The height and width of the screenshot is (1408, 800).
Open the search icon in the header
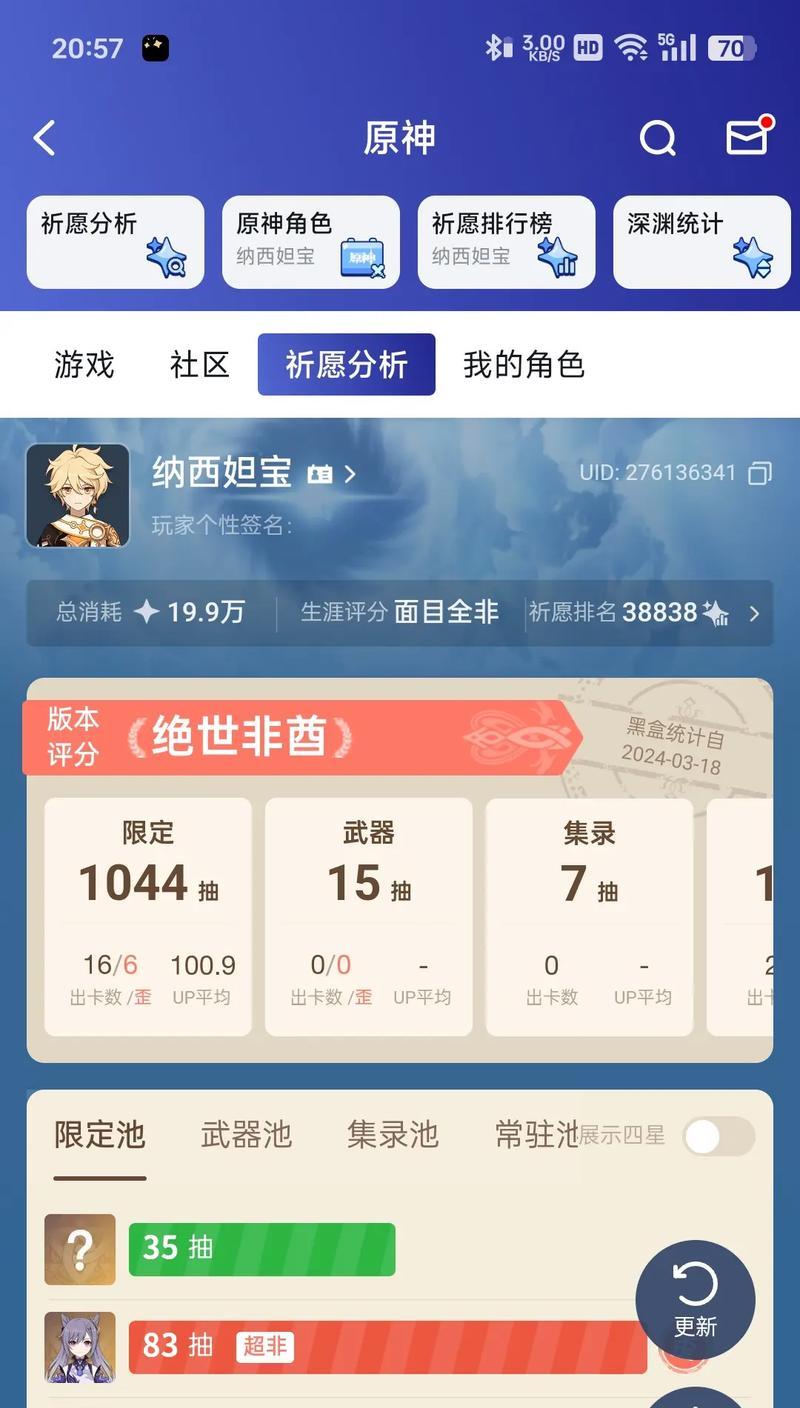click(x=657, y=138)
